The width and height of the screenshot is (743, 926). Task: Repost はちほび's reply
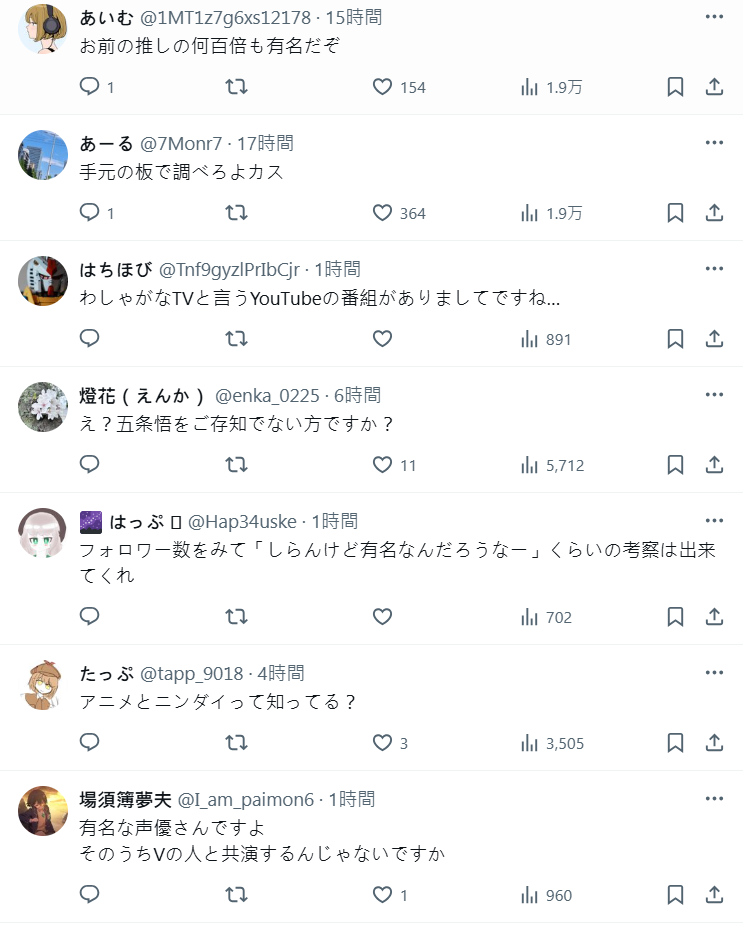click(x=236, y=339)
